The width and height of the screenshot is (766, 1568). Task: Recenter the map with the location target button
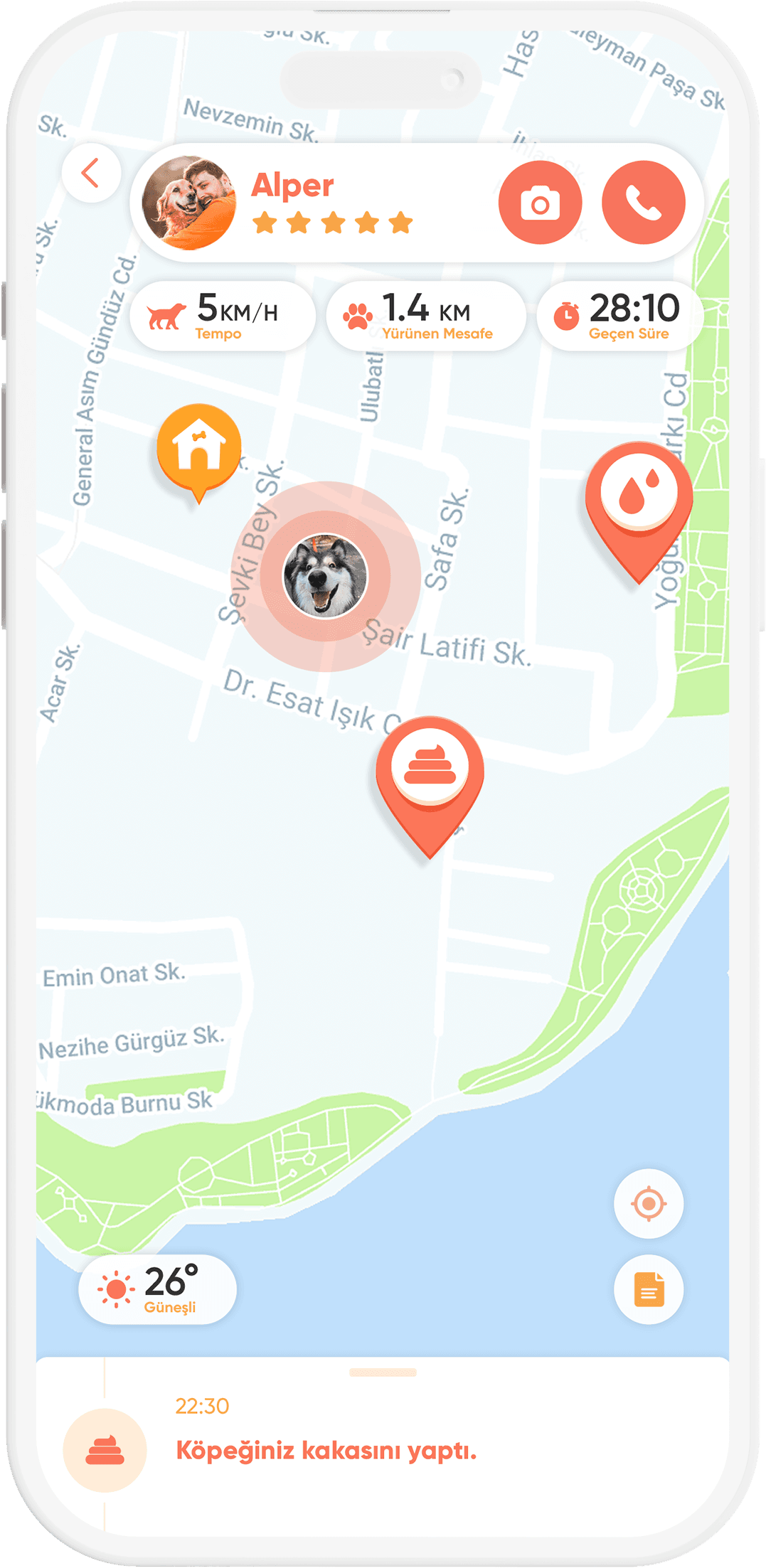[x=648, y=1205]
